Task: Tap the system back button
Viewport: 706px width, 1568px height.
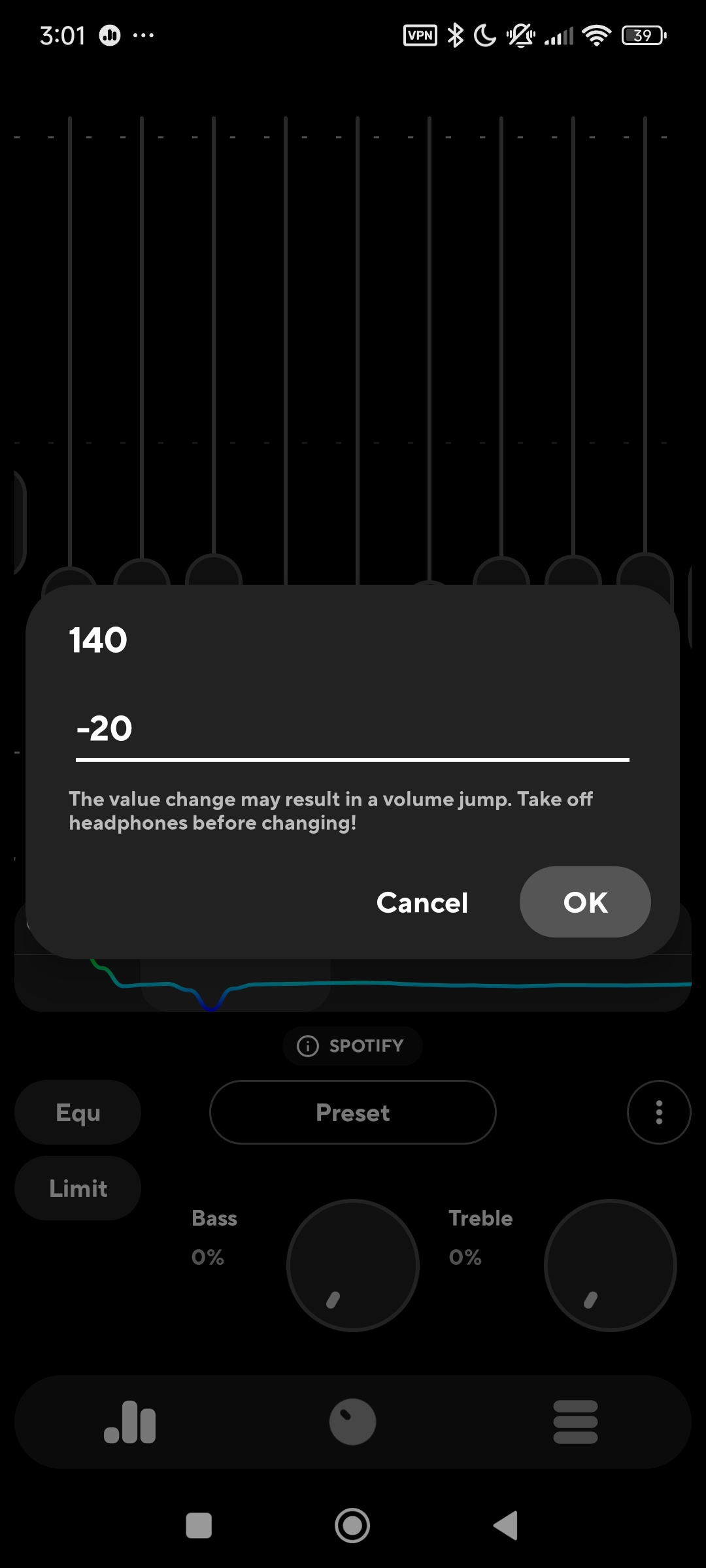Action: [506, 1526]
